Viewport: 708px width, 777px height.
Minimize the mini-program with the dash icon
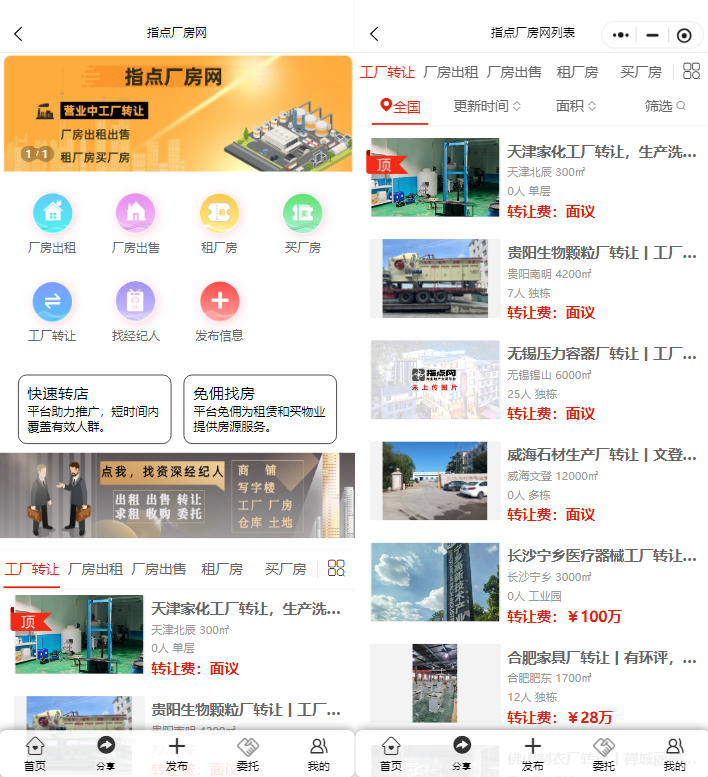(652, 35)
